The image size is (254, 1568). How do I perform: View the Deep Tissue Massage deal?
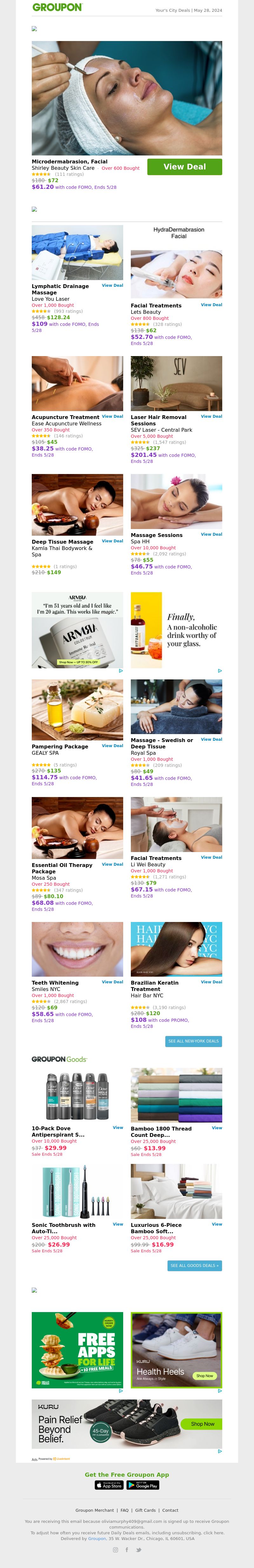pyautogui.click(x=112, y=540)
